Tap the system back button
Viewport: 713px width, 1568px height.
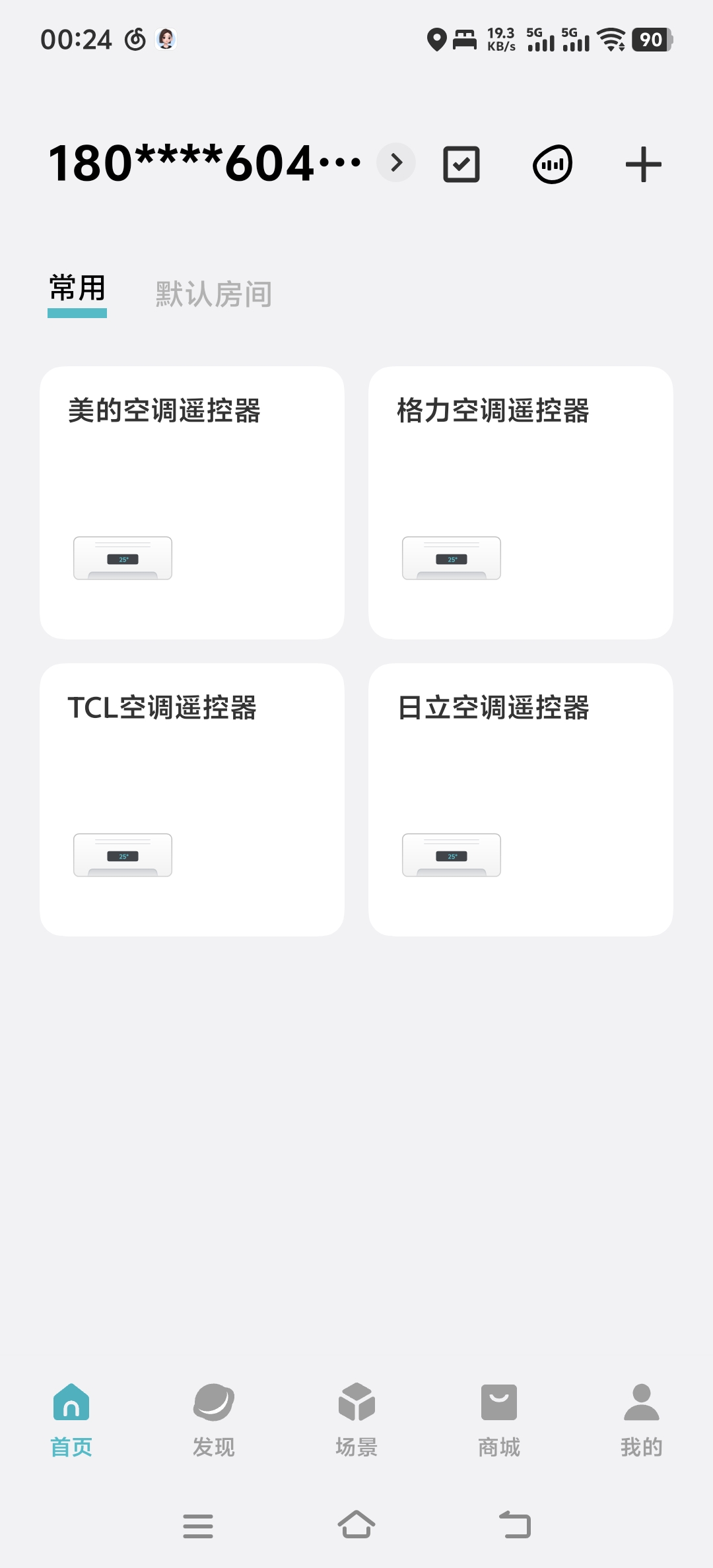(515, 1525)
